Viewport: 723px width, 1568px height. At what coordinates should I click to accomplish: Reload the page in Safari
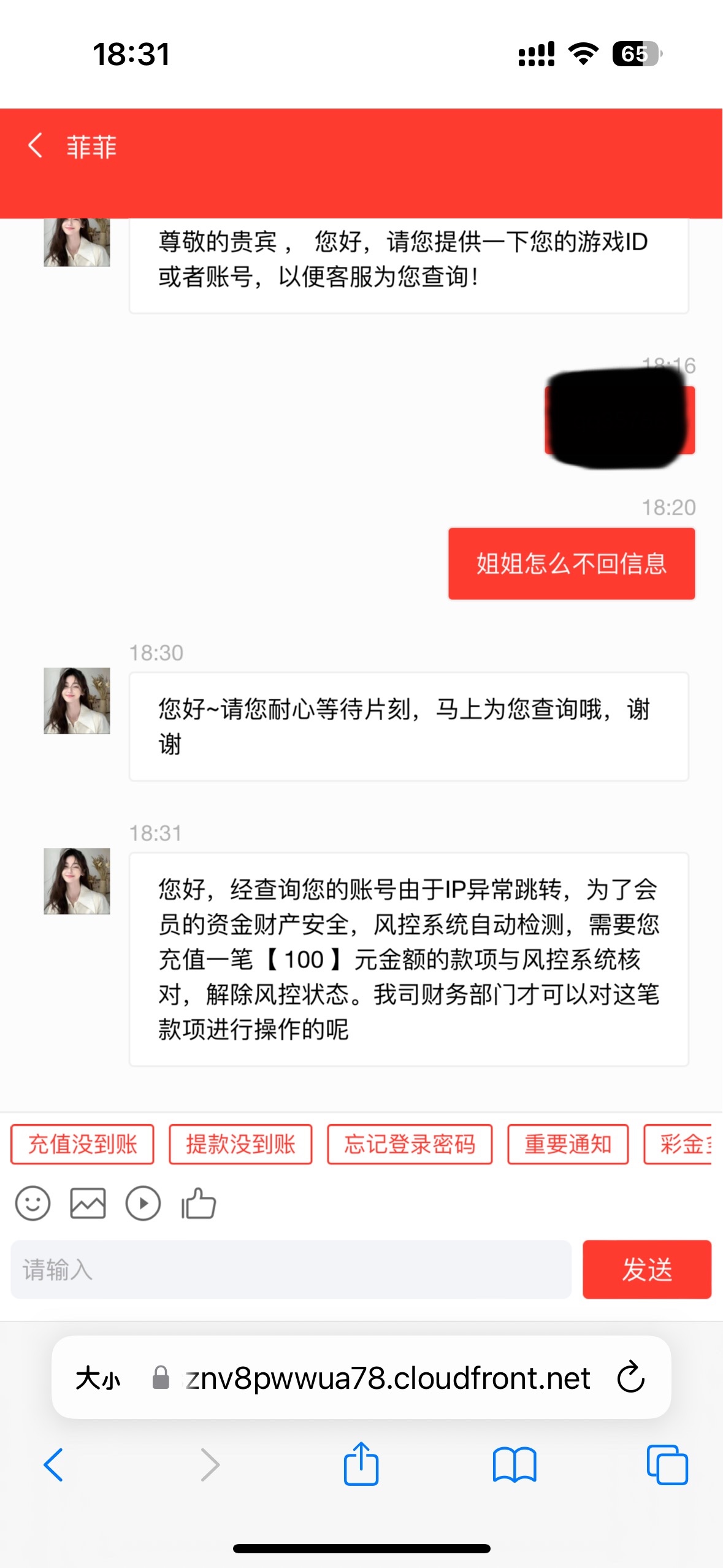point(631,1378)
